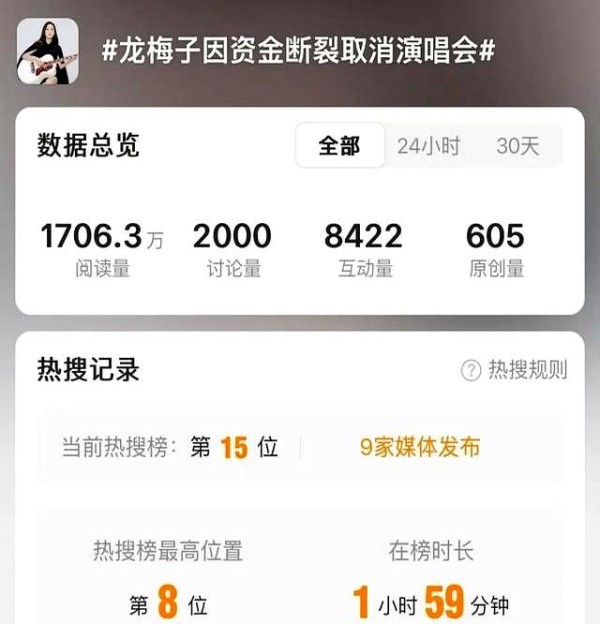The image size is (600, 624).
Task: View the 9家媒体发布 list
Action: click(420, 447)
